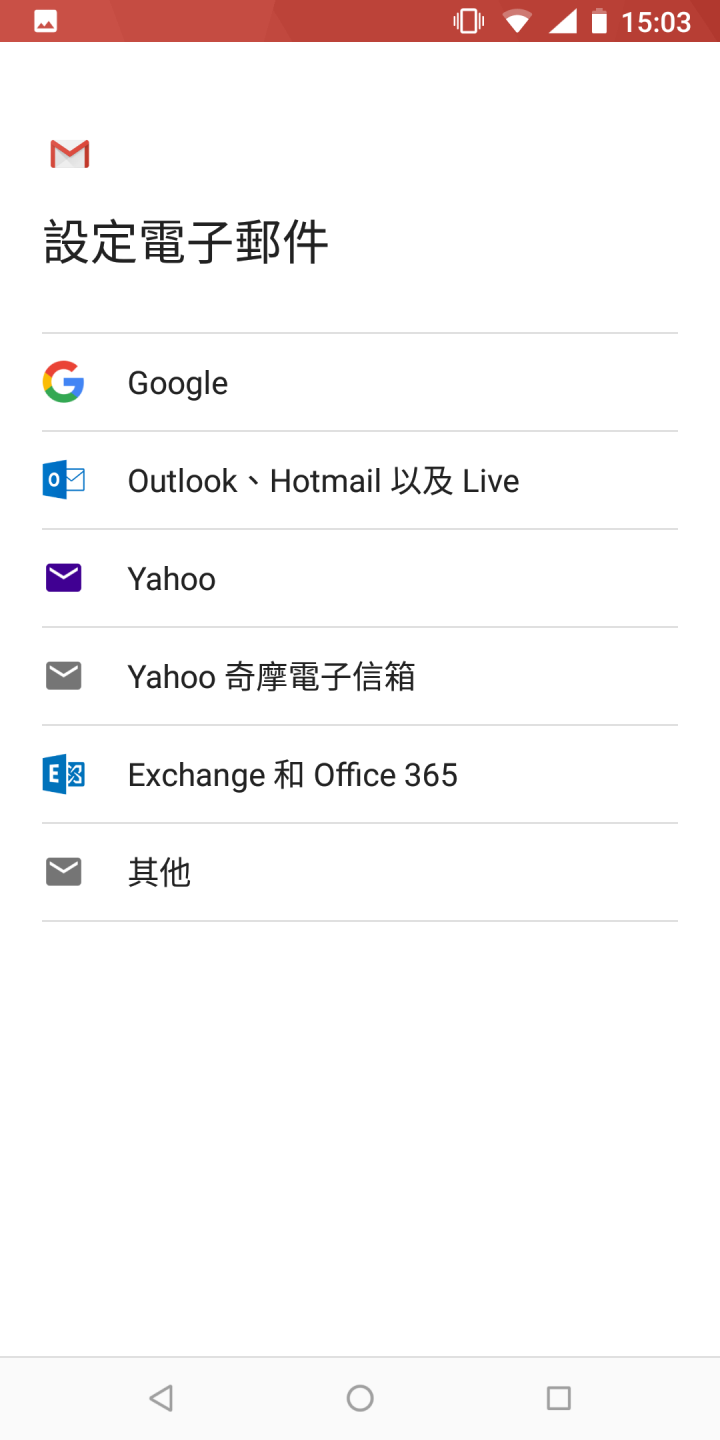Set up Exchange 和 Office 365 account
Image resolution: width=720 pixels, height=1440 pixels.
360,775
